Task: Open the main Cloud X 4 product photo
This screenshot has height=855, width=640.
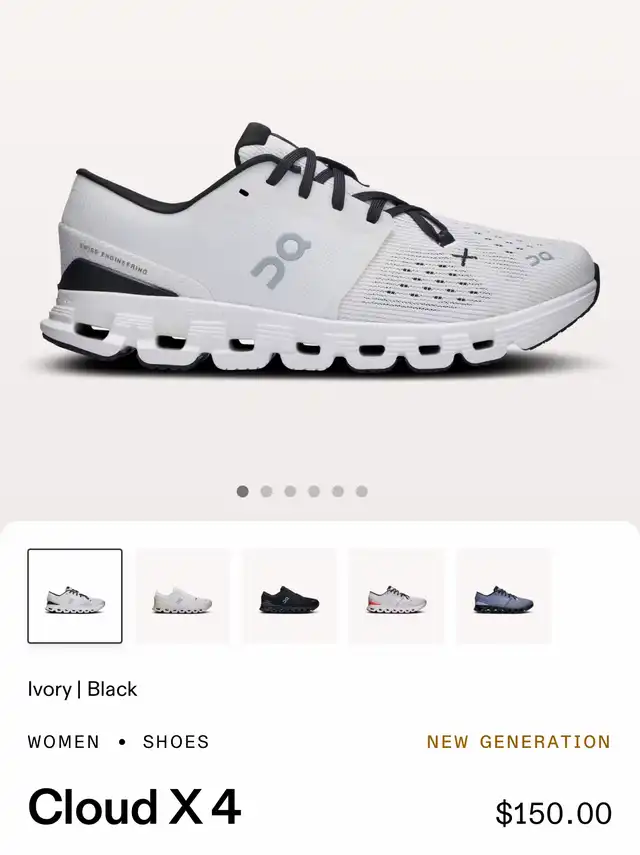Action: tap(320, 250)
